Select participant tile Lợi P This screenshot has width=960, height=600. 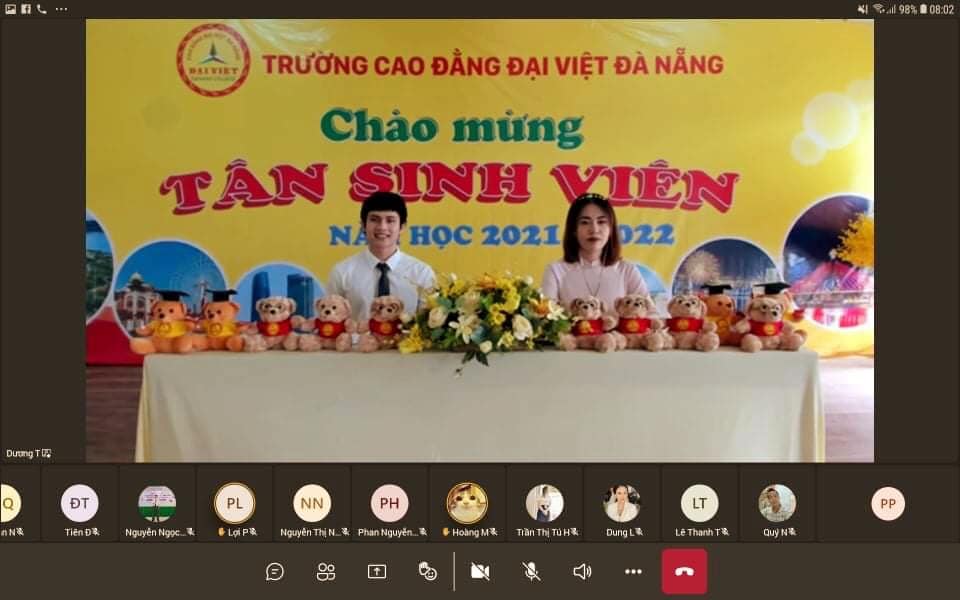(235, 504)
